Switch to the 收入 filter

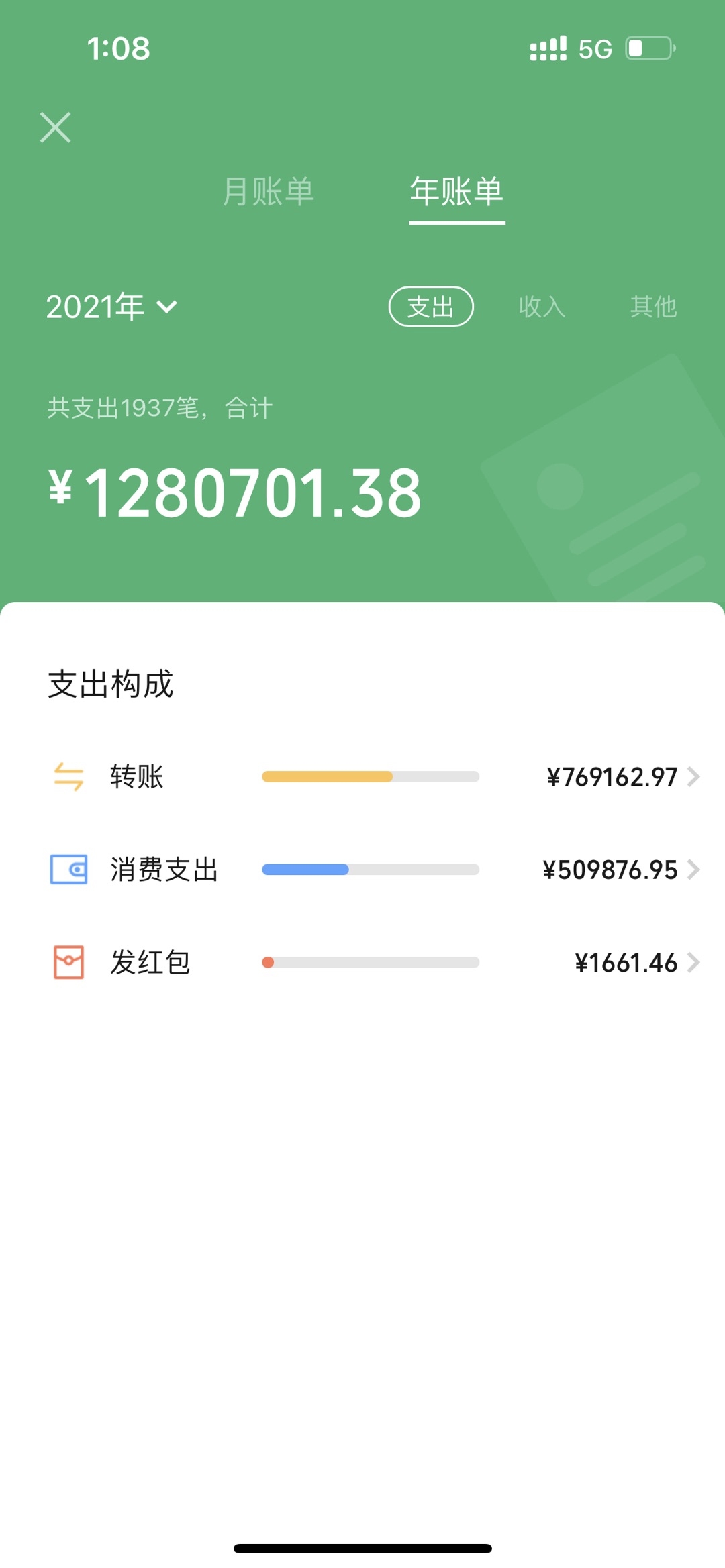click(542, 307)
